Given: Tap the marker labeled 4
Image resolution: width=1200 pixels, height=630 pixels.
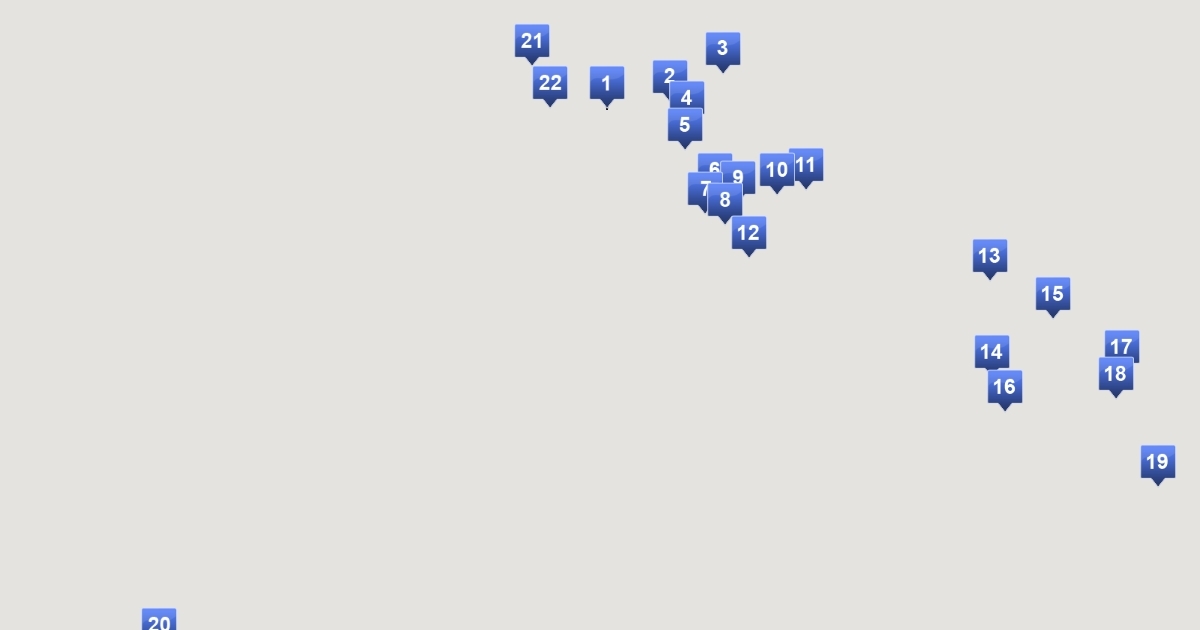Looking at the screenshot, I should pos(688,97).
